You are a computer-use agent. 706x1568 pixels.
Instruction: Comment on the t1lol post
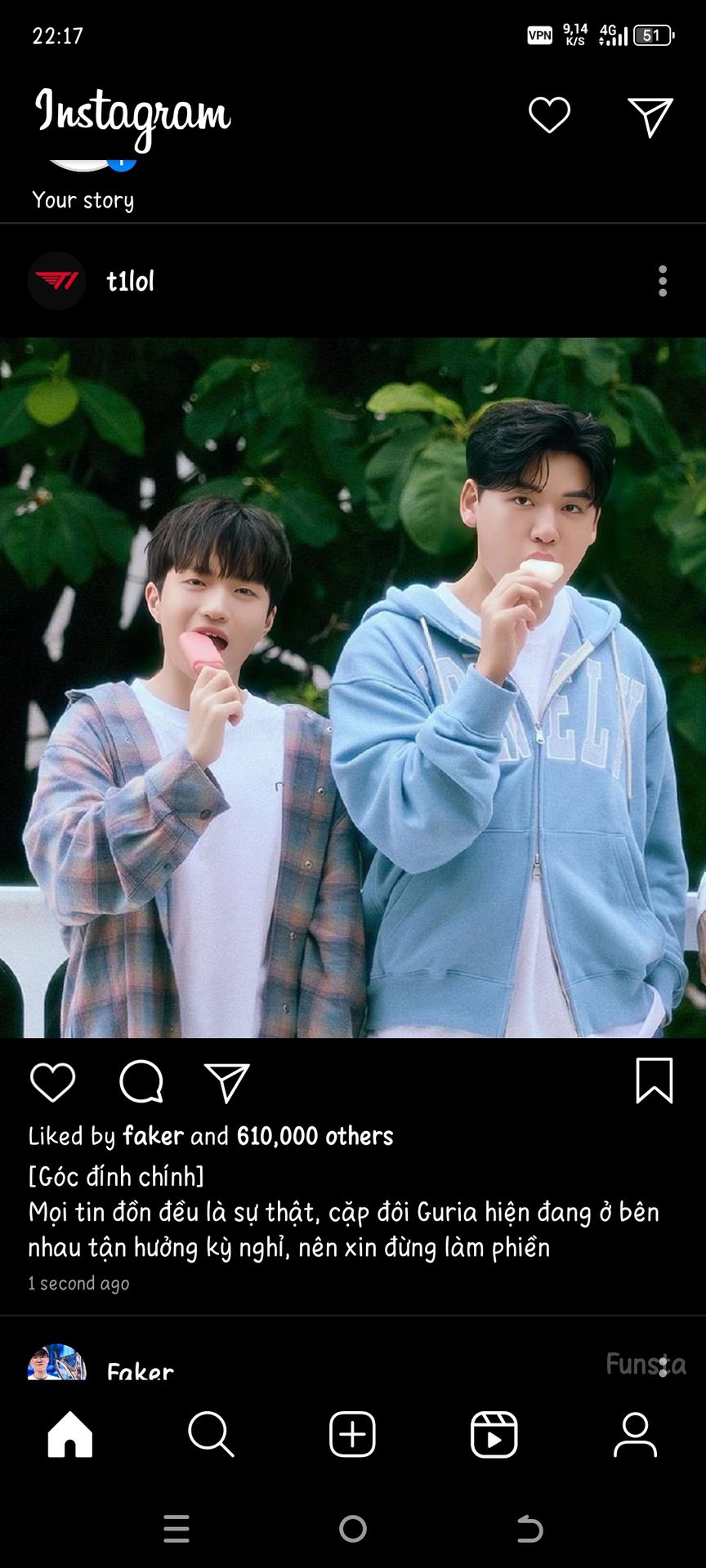[141, 1083]
